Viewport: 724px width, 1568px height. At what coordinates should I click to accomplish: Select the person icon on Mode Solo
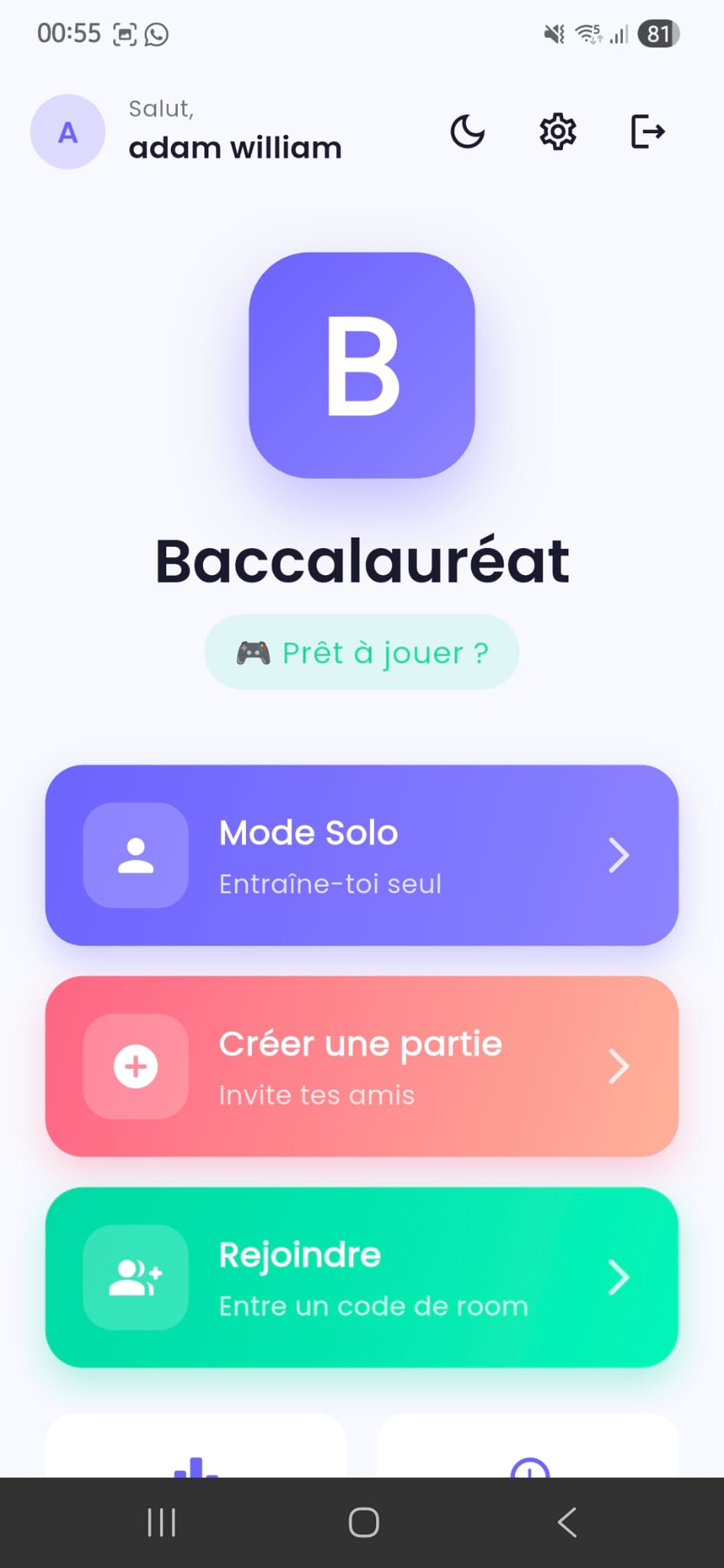tap(136, 855)
